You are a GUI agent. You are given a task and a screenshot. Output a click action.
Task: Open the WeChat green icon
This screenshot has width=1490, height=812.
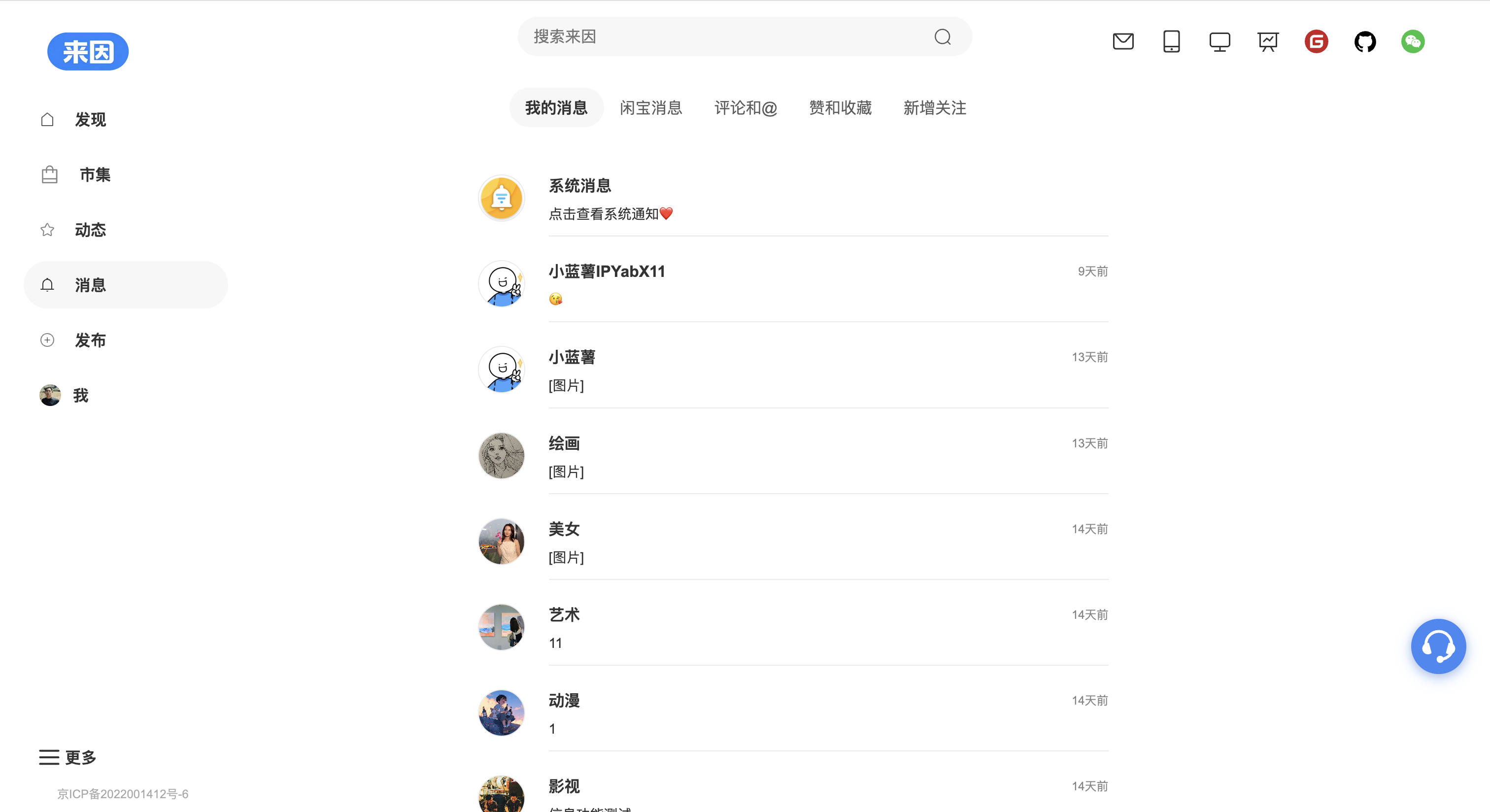coord(1413,42)
